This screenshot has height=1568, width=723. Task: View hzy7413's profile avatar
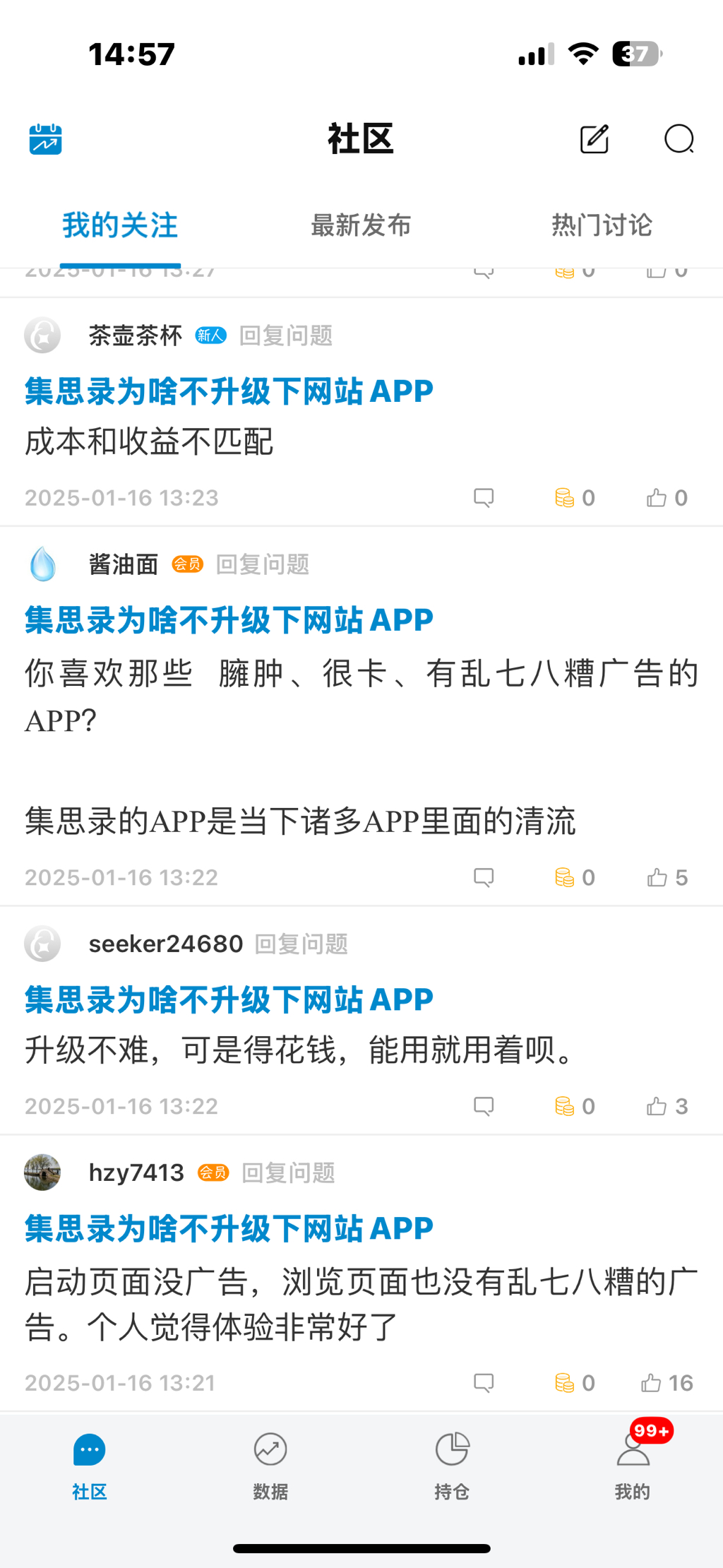[x=42, y=1172]
